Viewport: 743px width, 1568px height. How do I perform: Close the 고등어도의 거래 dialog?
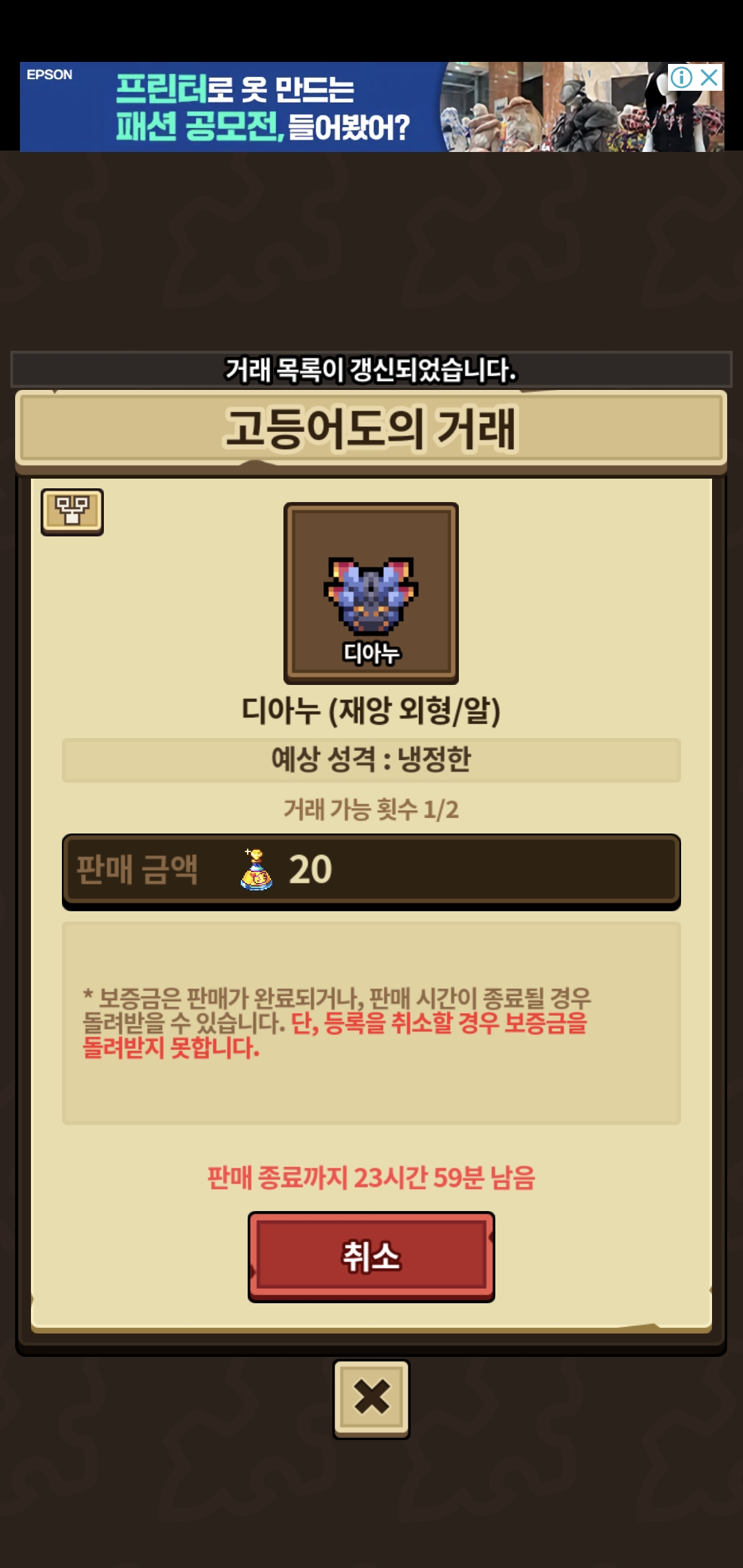371,1399
